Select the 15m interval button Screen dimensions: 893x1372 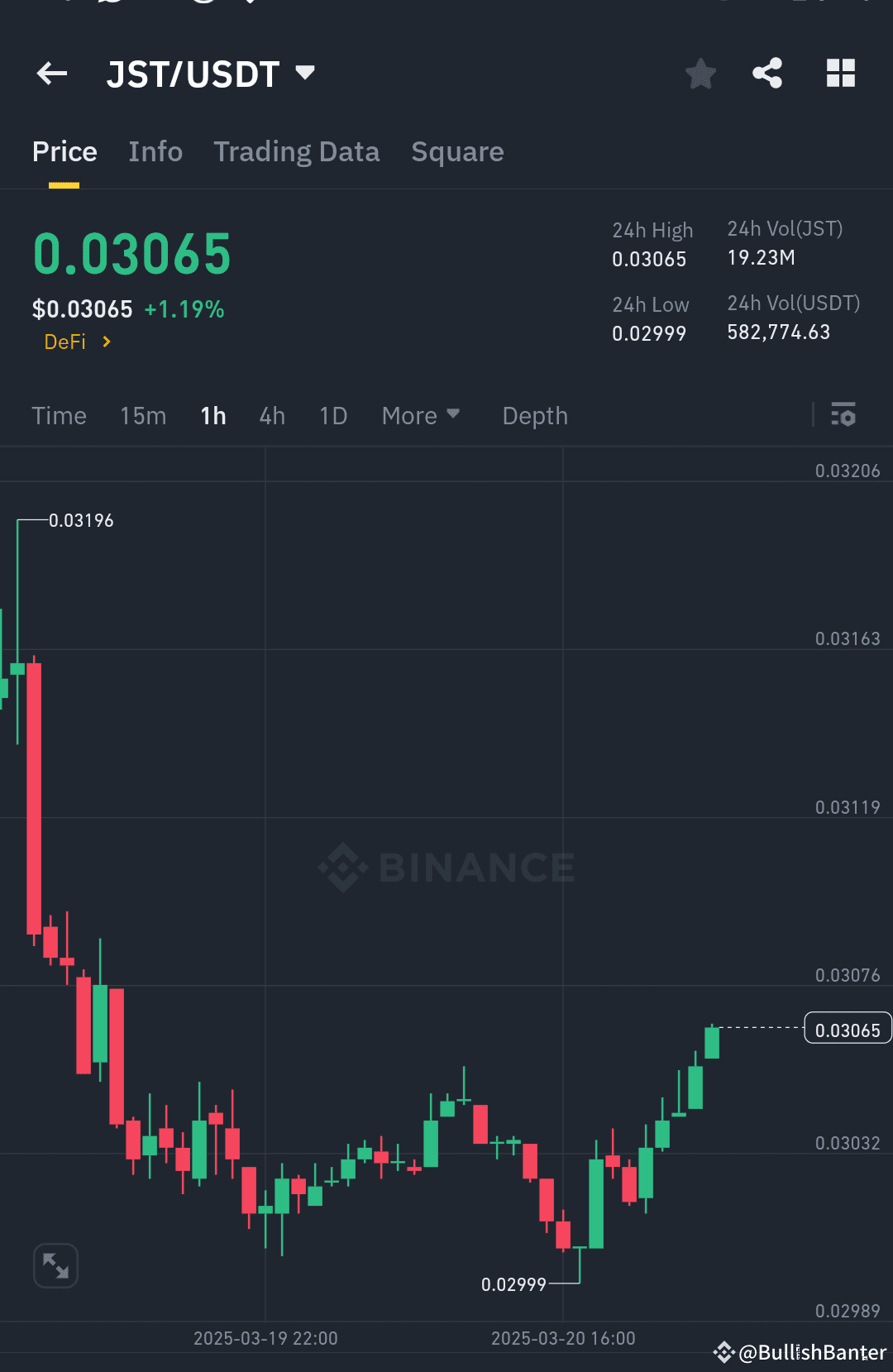(x=142, y=416)
